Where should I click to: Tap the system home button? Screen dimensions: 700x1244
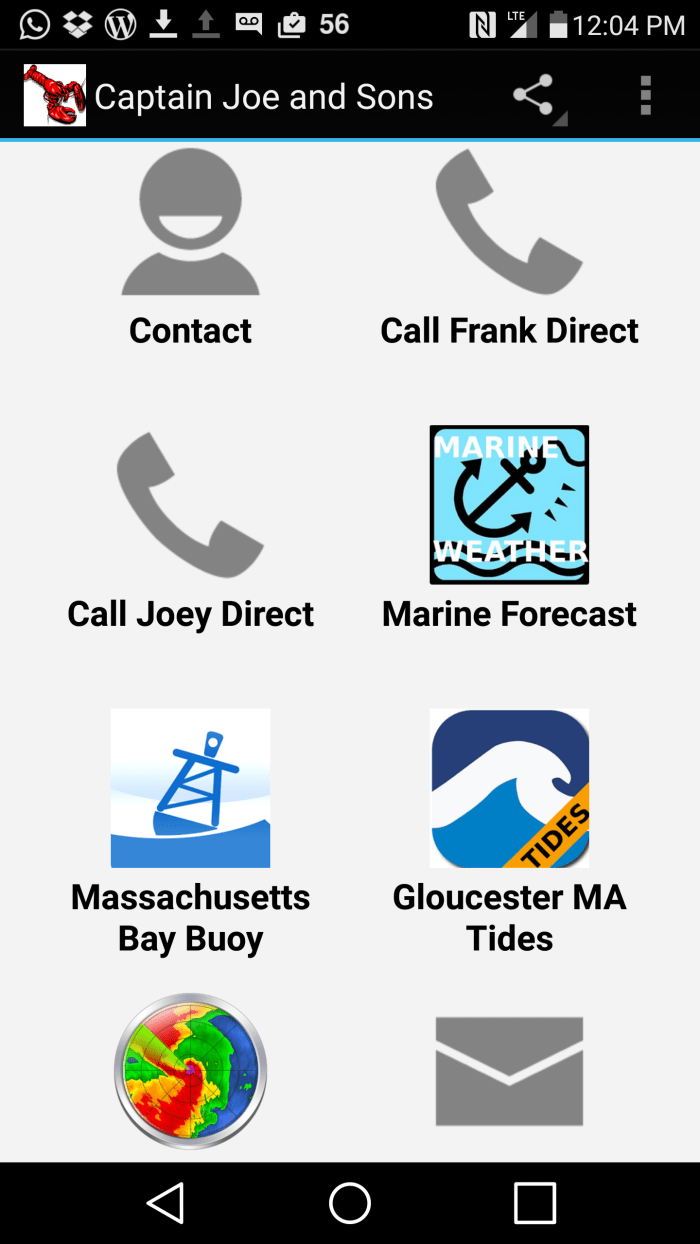[350, 1203]
